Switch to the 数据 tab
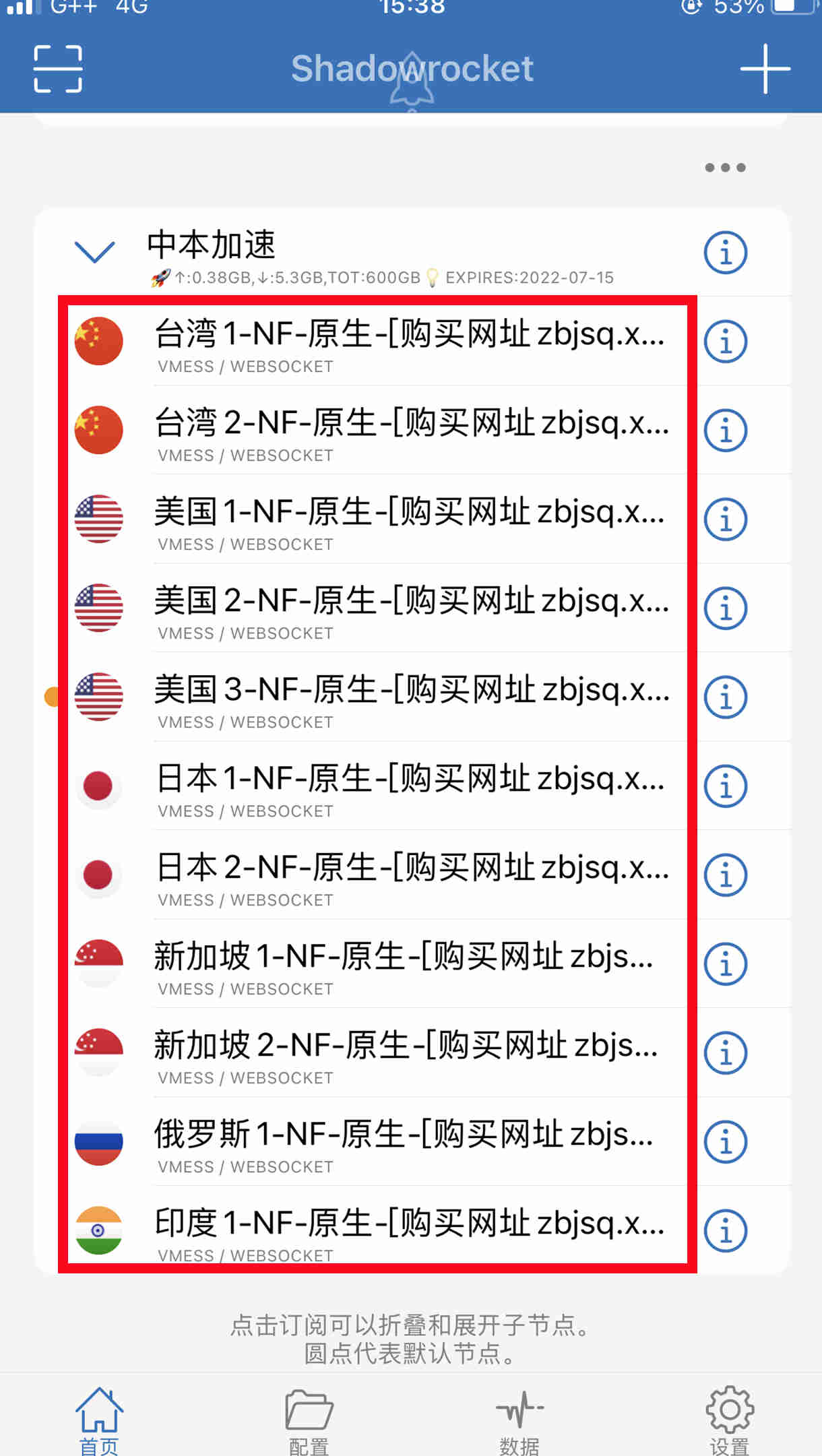The height and width of the screenshot is (1456, 822). 519,1420
